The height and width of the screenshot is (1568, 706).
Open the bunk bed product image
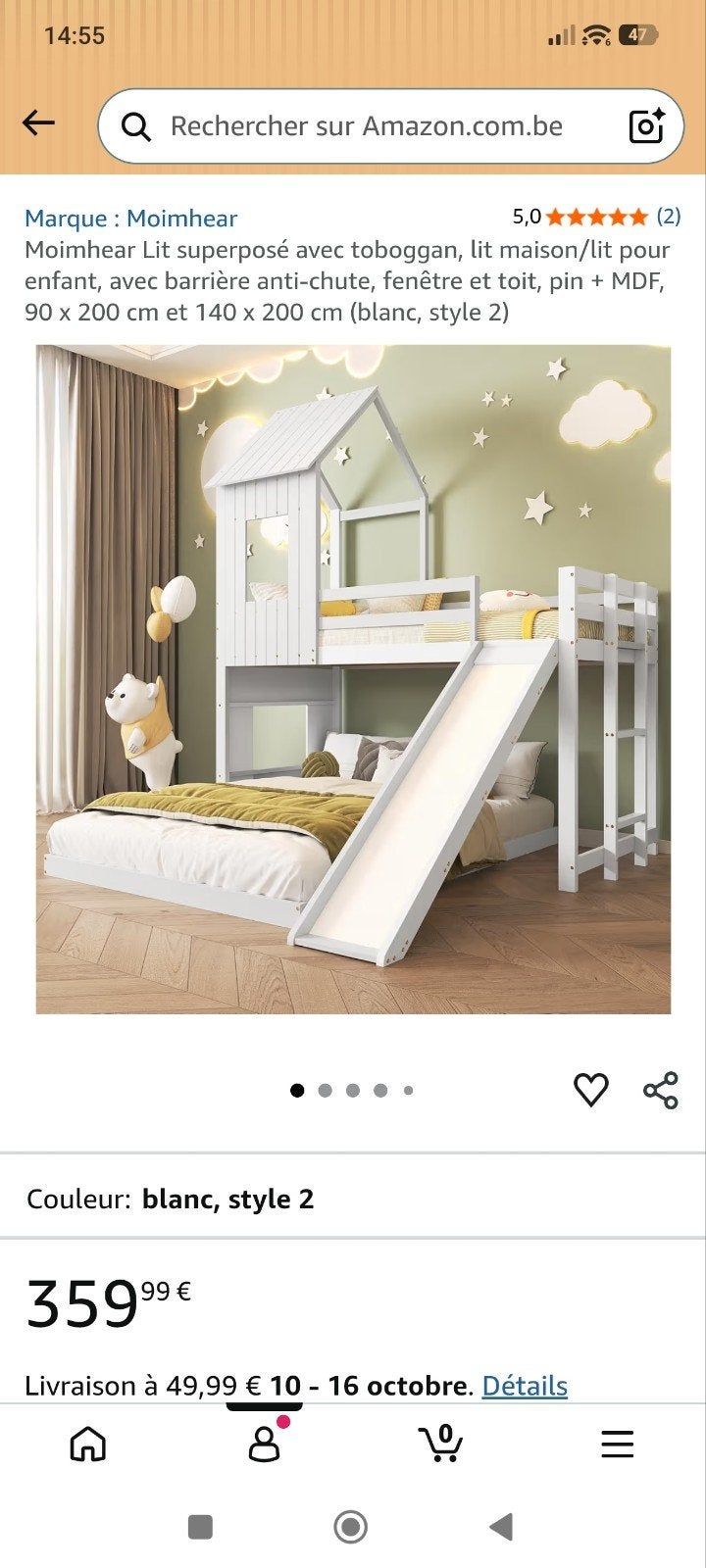[x=353, y=679]
